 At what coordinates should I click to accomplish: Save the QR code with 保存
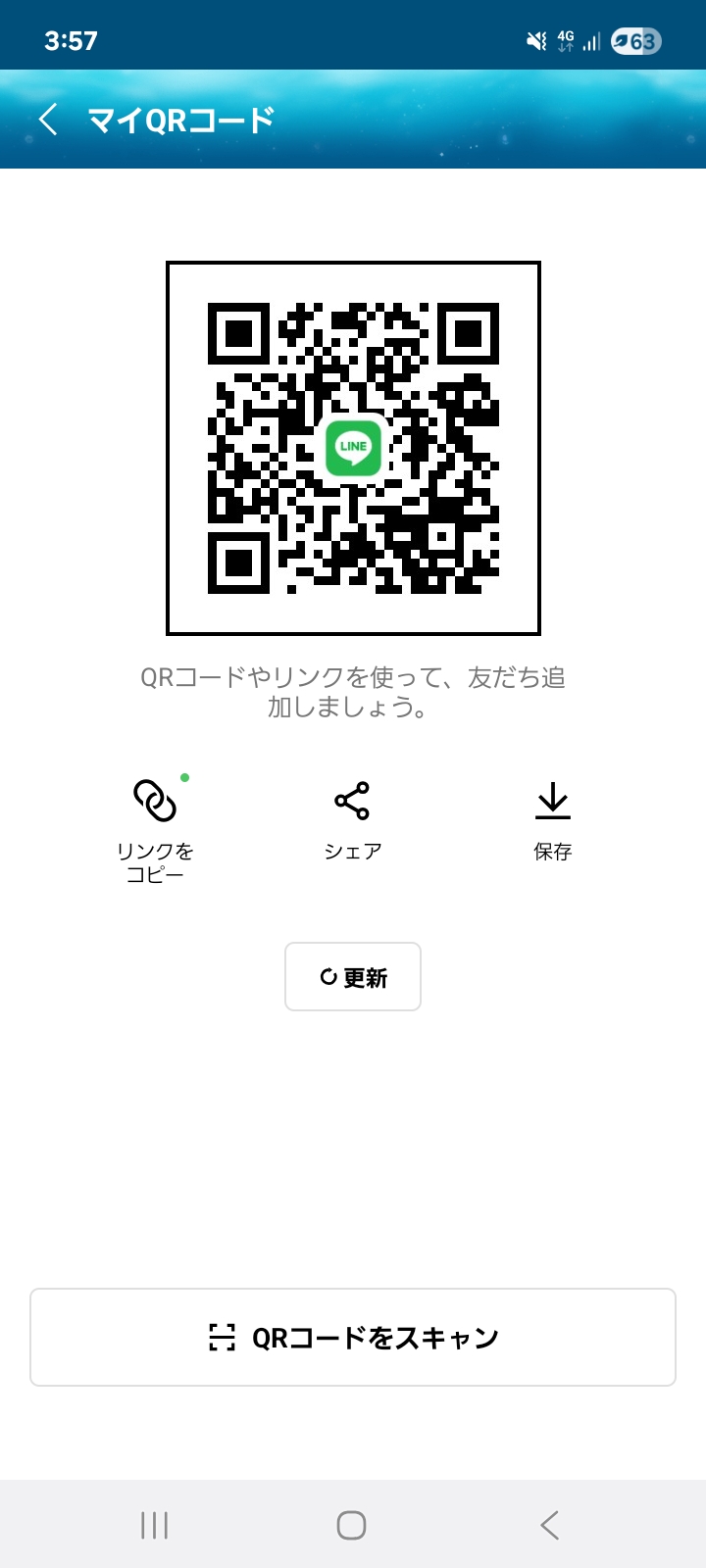tap(552, 818)
